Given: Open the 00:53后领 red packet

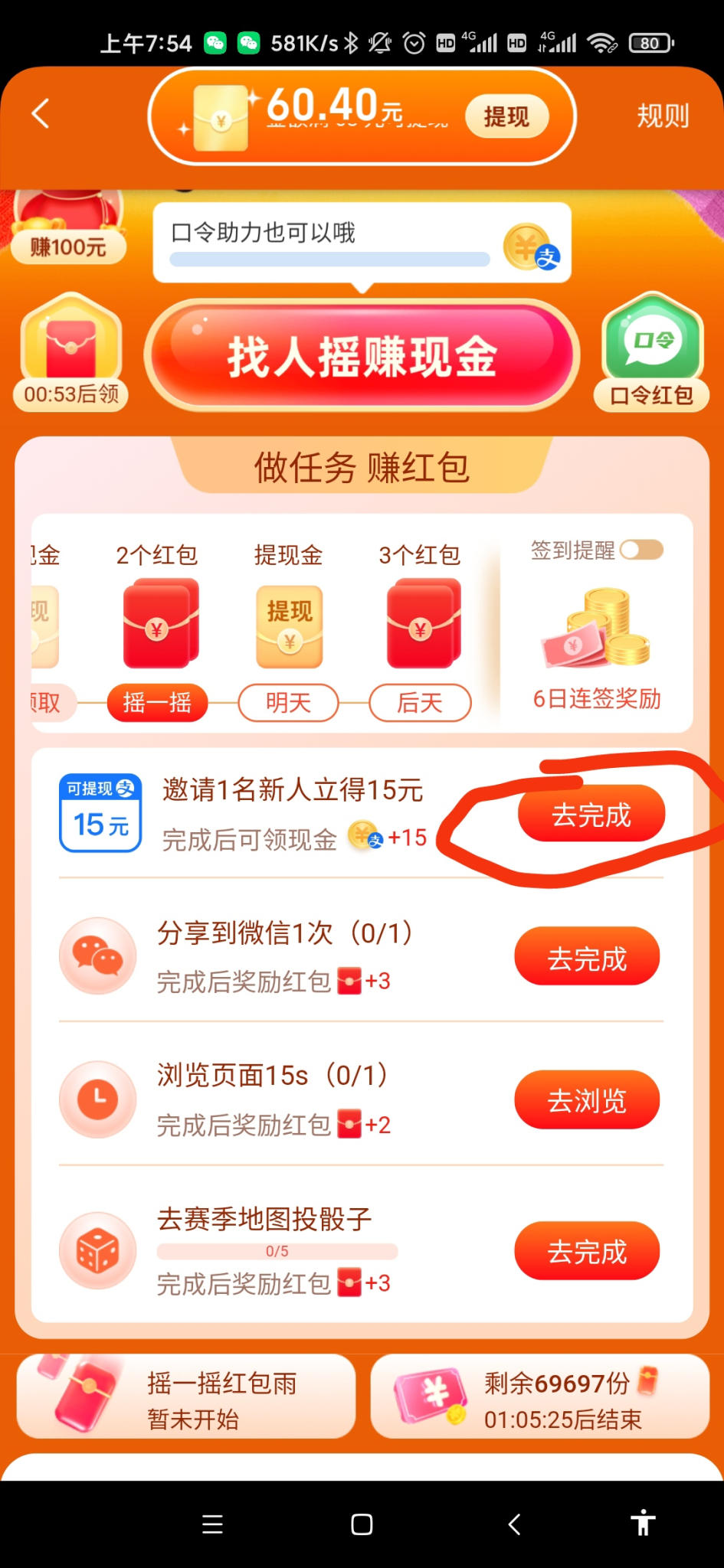Looking at the screenshot, I should (71, 353).
